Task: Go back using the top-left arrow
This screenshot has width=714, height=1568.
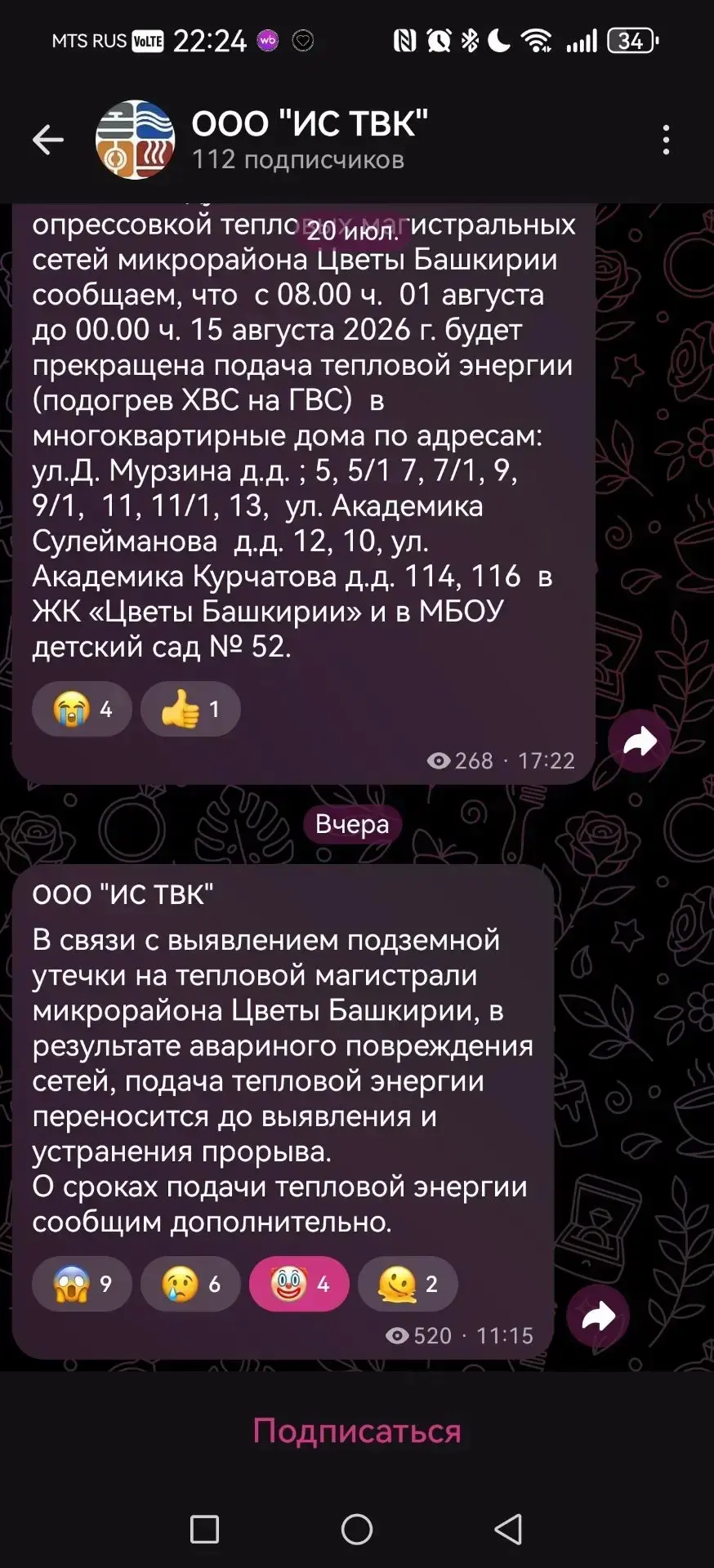Action: click(48, 140)
